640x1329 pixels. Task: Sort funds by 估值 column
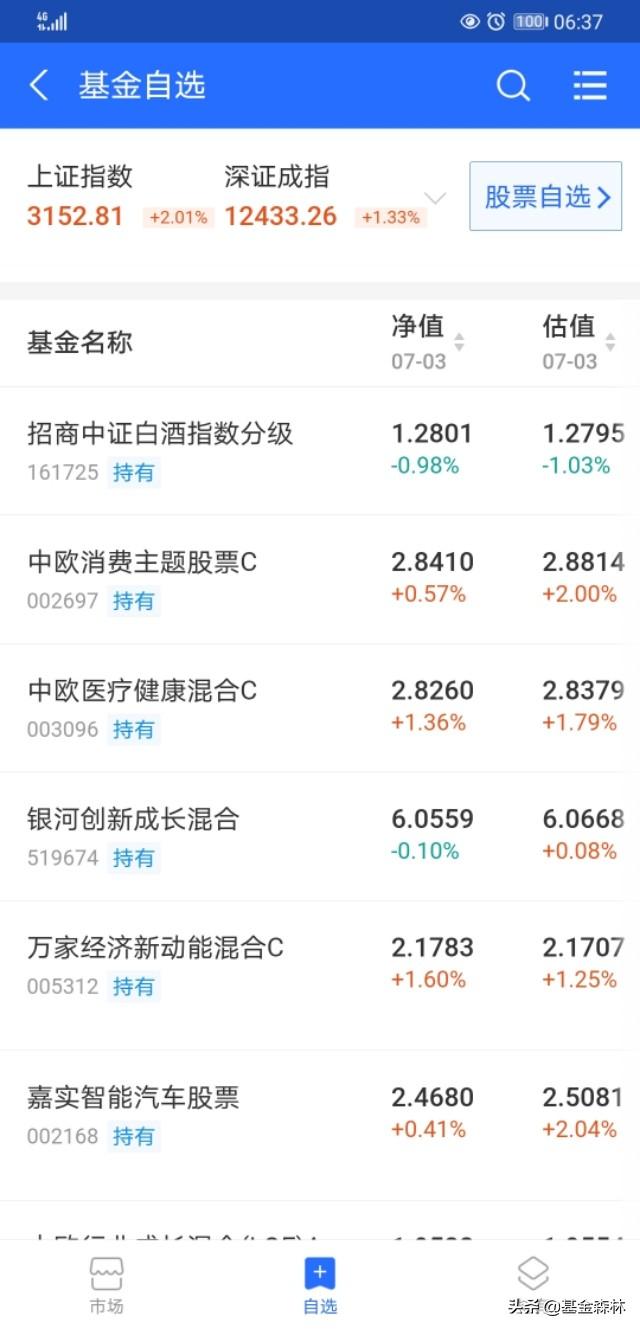579,342
